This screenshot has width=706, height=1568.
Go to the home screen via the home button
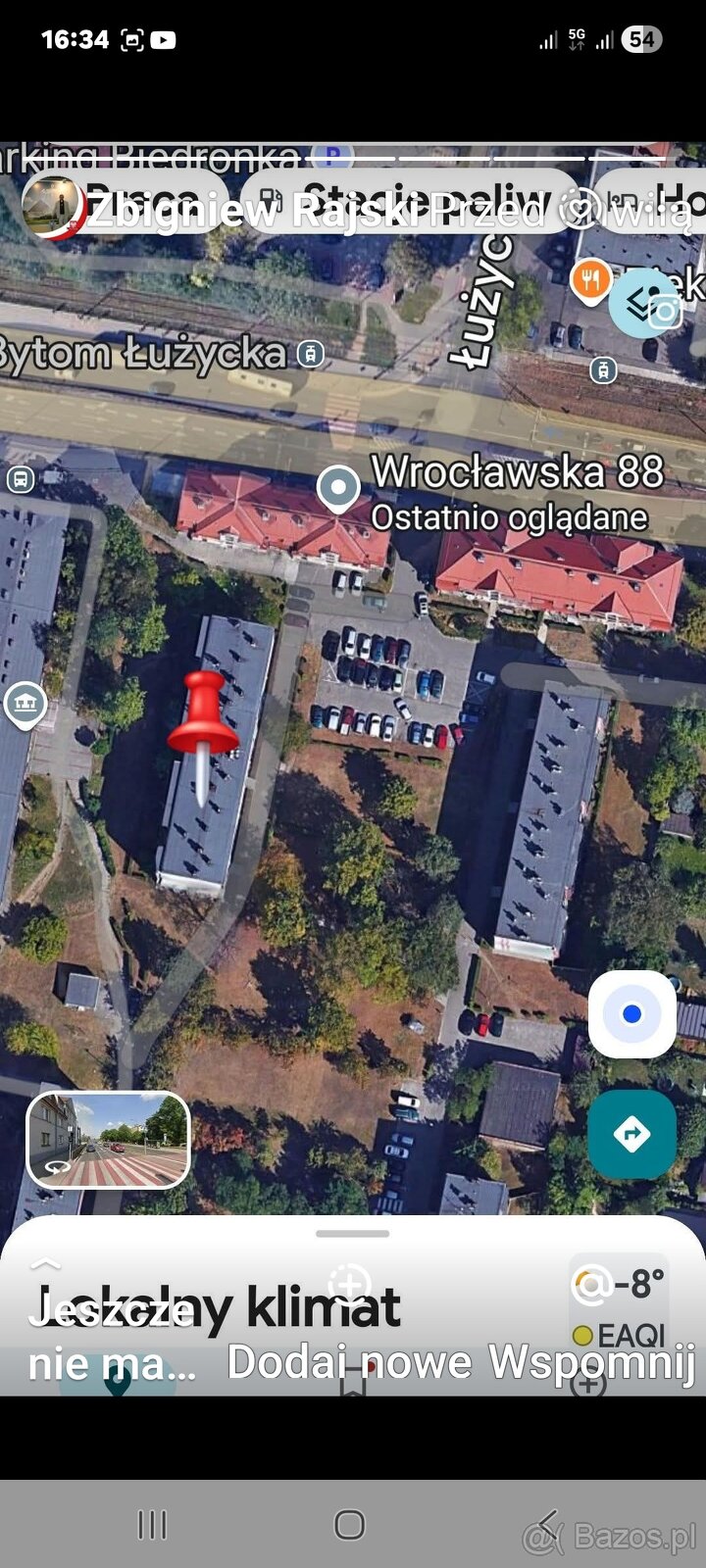[350, 1524]
